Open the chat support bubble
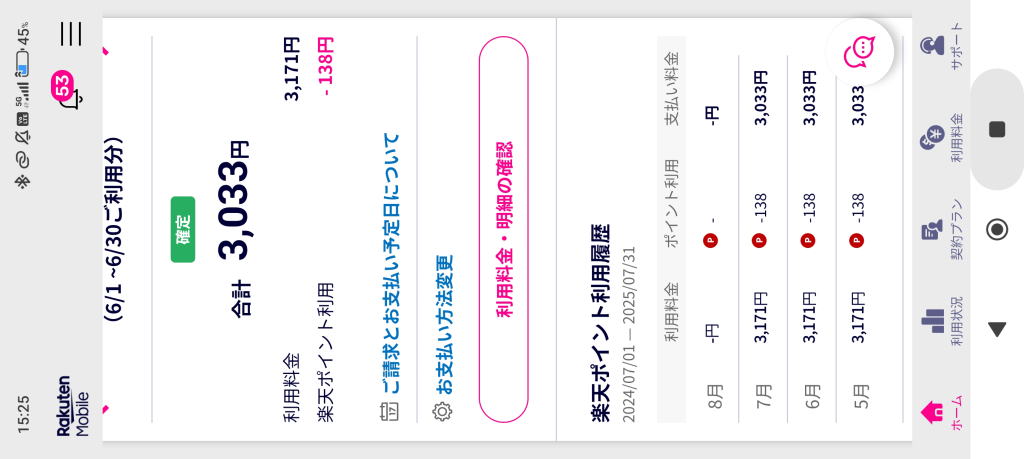 [859, 52]
